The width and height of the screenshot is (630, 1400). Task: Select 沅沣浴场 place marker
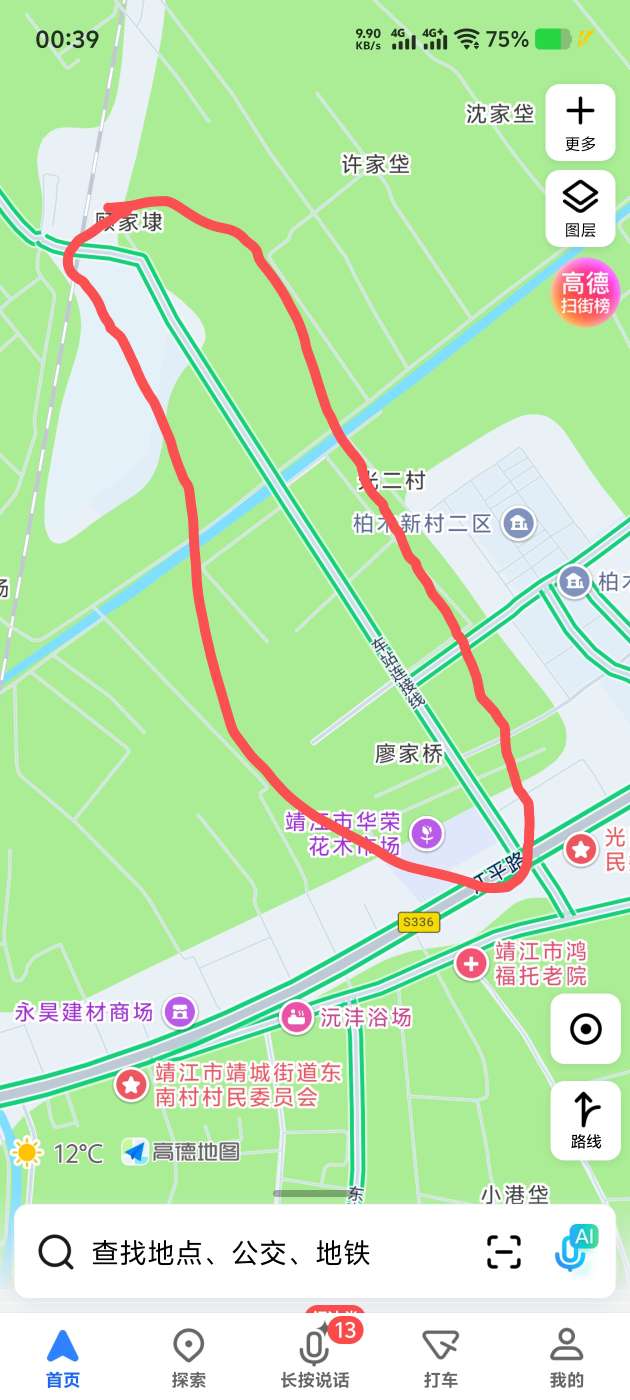tap(296, 1017)
